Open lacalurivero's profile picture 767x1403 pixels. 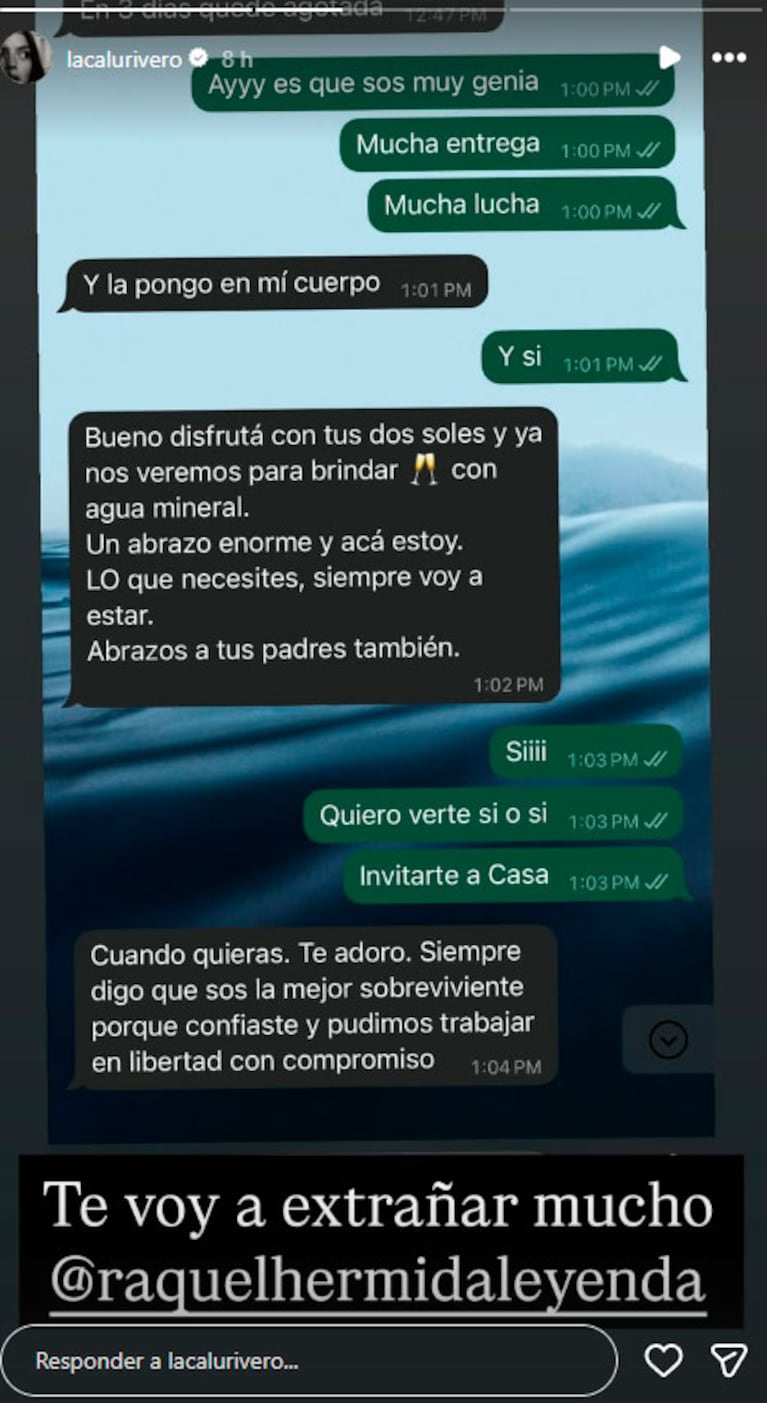tap(24, 57)
